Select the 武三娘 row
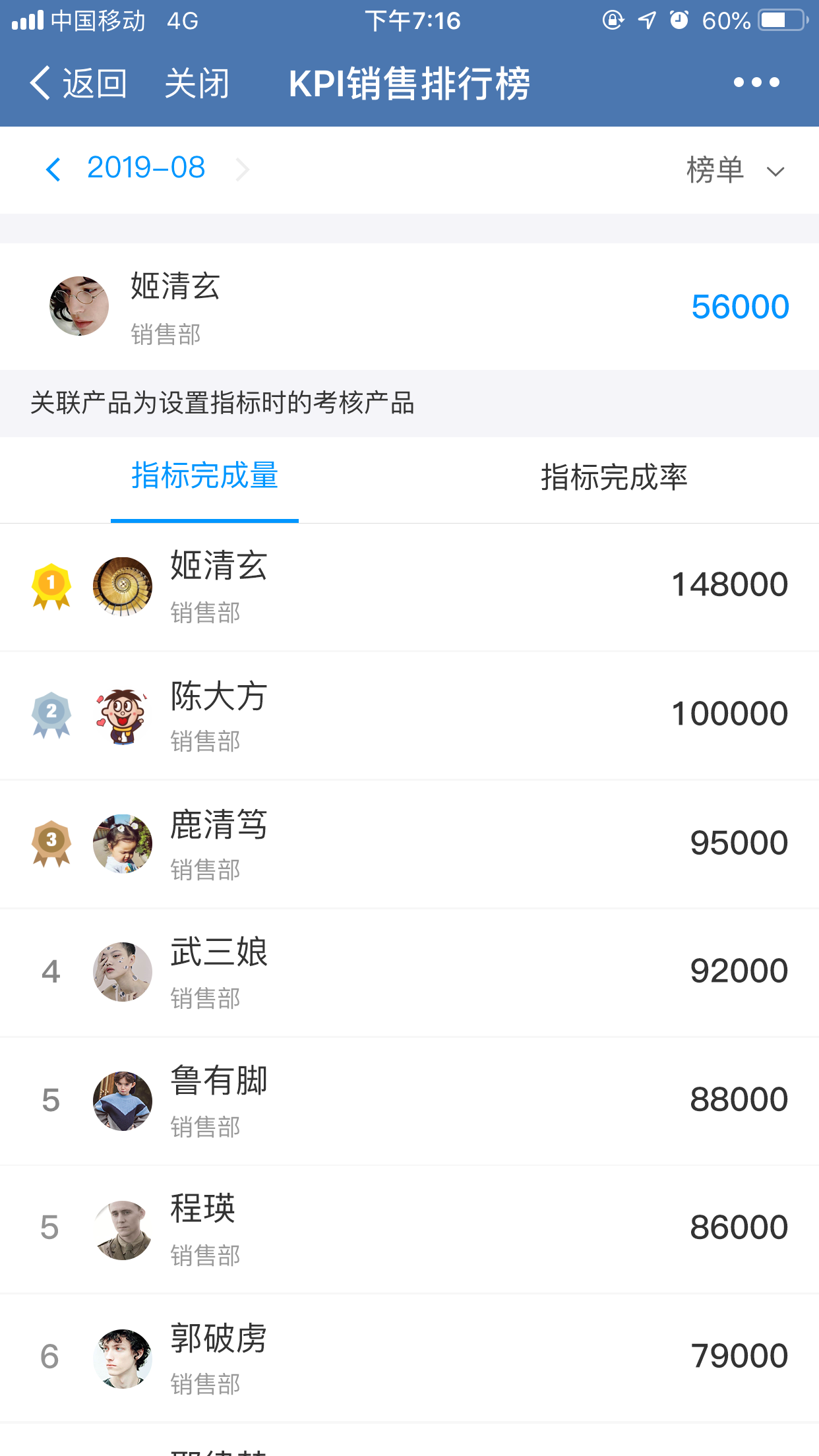 (x=409, y=972)
